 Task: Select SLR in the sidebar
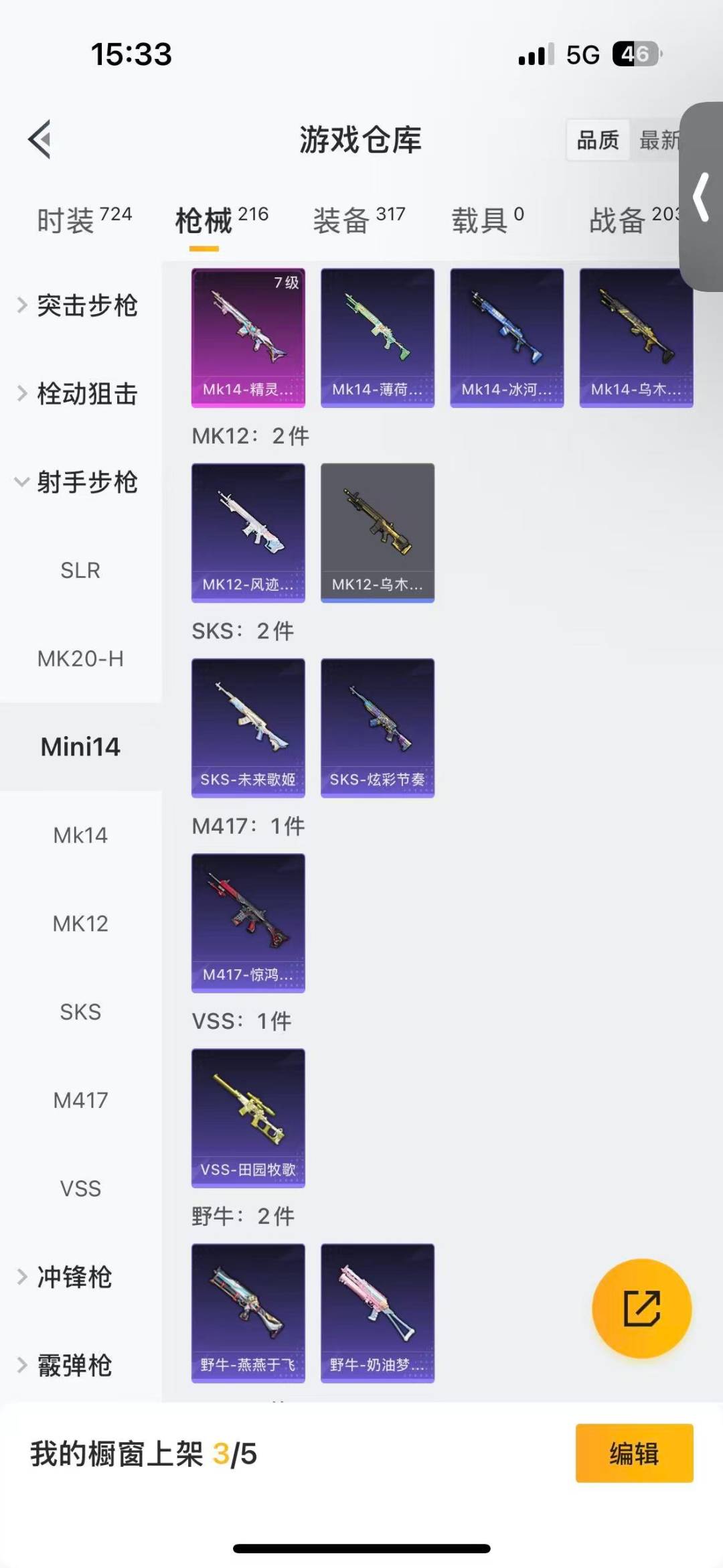click(80, 571)
